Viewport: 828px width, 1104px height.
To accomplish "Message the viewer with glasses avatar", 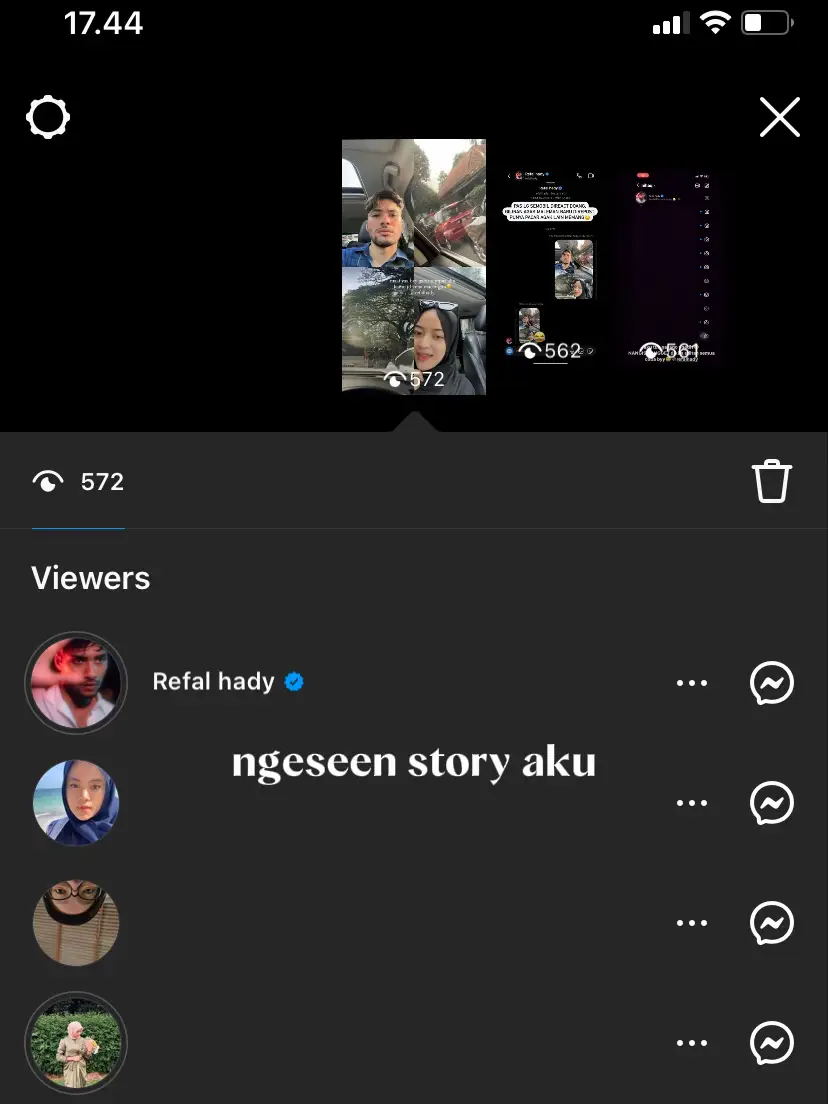I will point(771,923).
